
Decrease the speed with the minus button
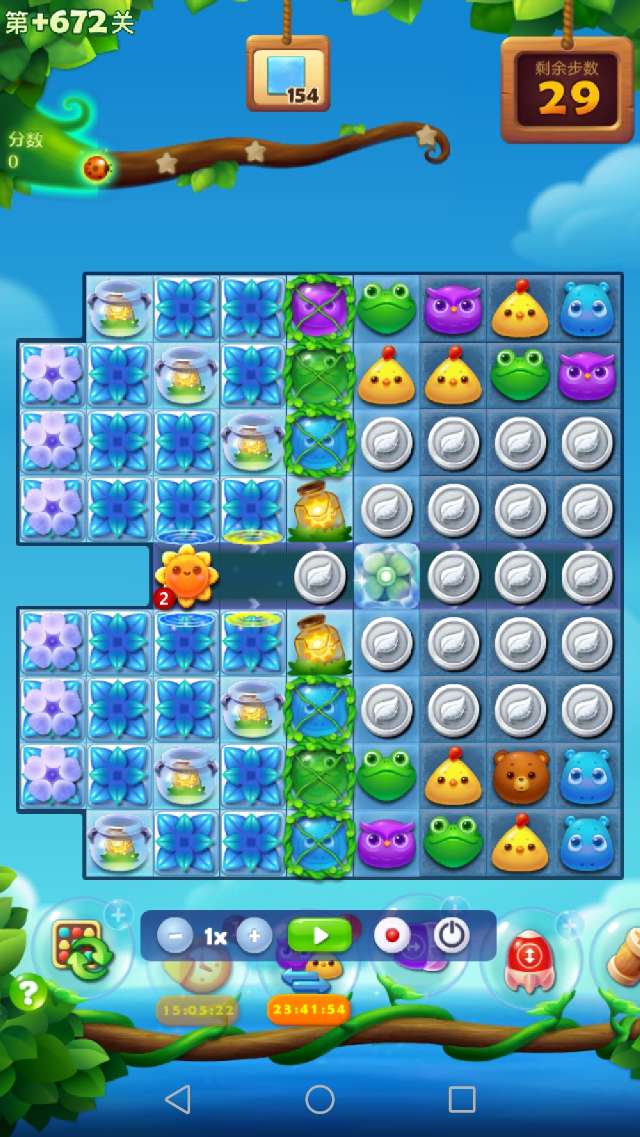tap(175, 936)
